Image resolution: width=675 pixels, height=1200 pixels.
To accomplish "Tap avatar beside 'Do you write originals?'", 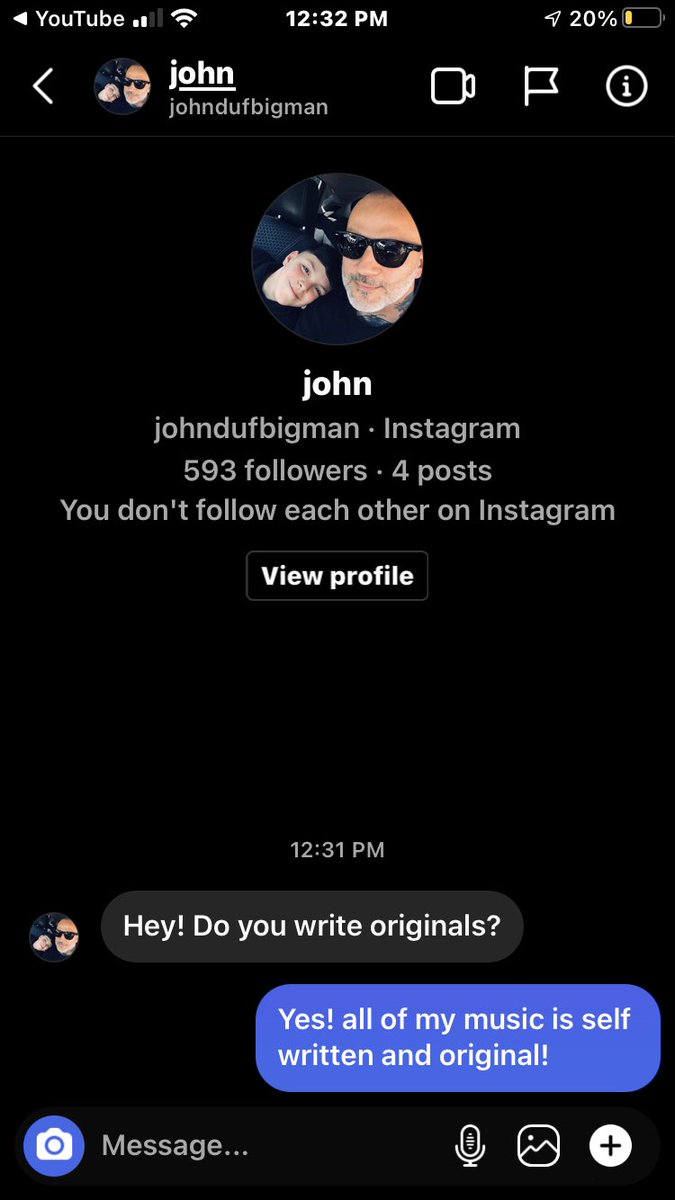I will click(x=54, y=937).
